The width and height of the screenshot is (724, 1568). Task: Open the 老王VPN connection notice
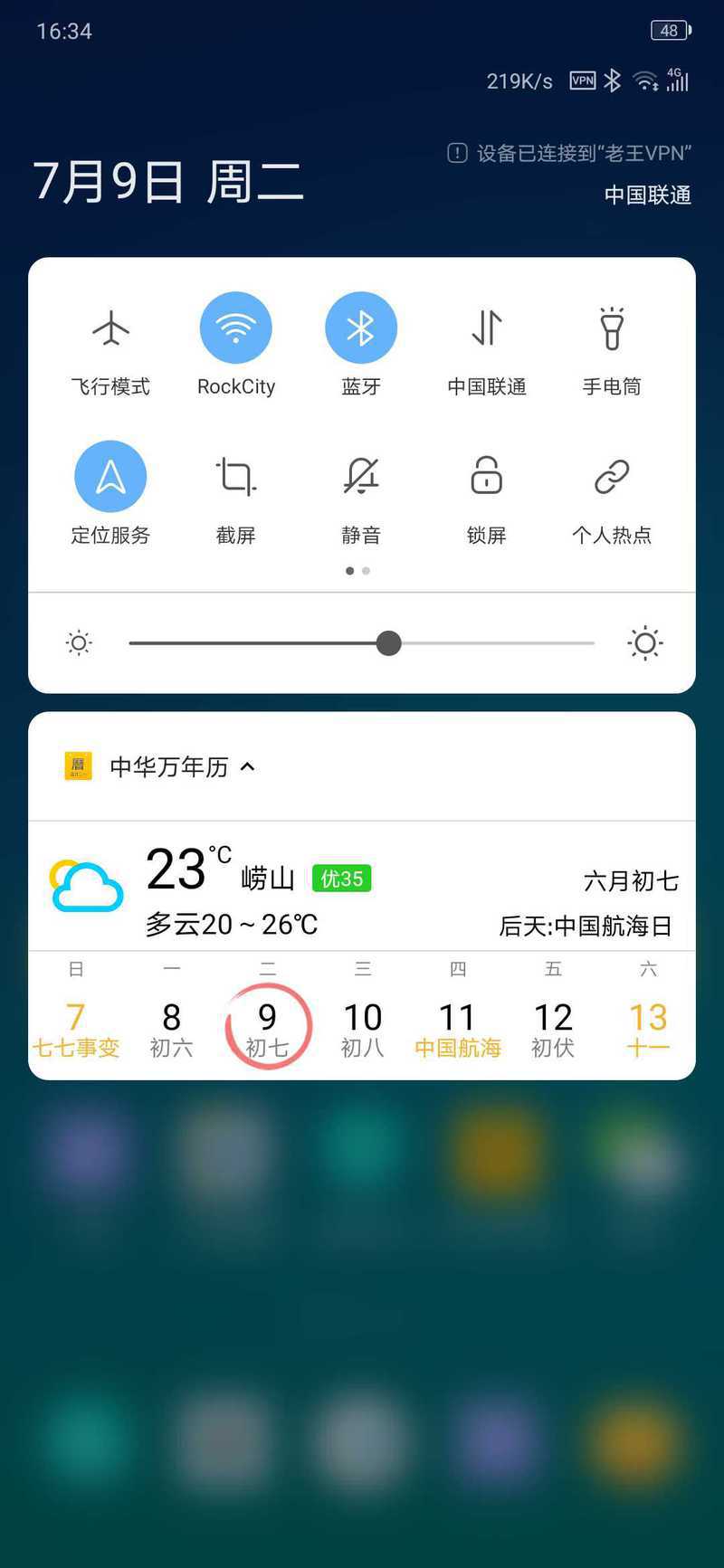570,153
